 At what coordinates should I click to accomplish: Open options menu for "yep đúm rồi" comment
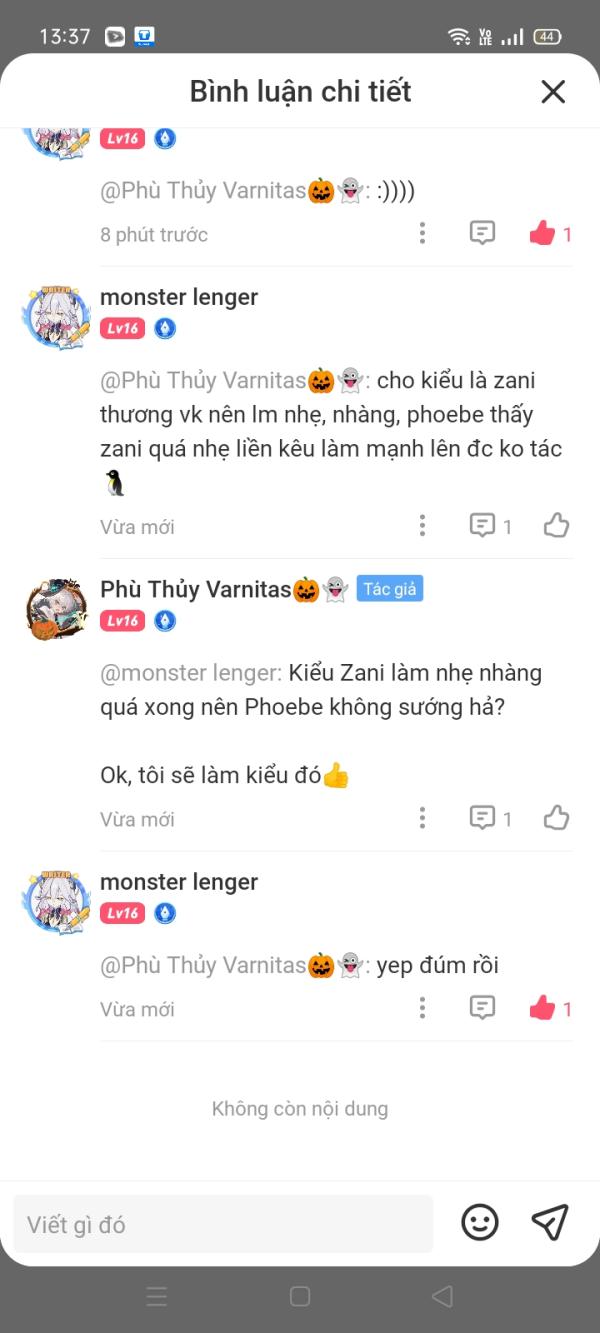point(422,1008)
